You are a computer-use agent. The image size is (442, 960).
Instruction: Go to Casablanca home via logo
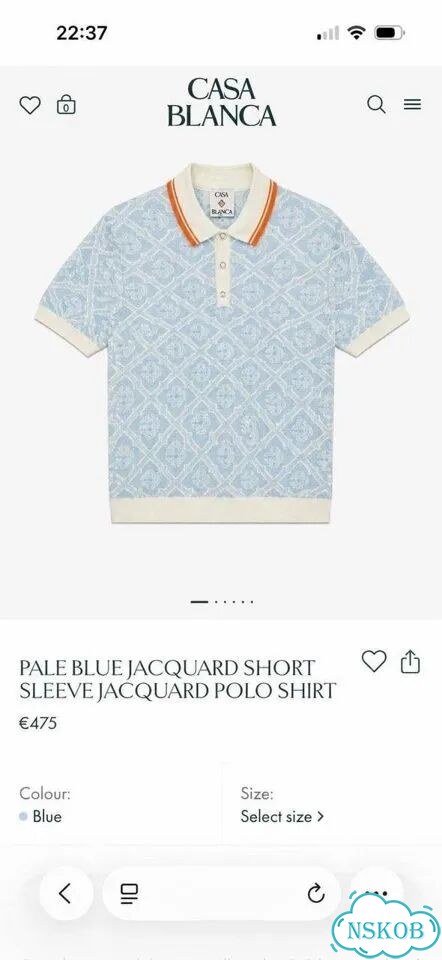coord(222,102)
